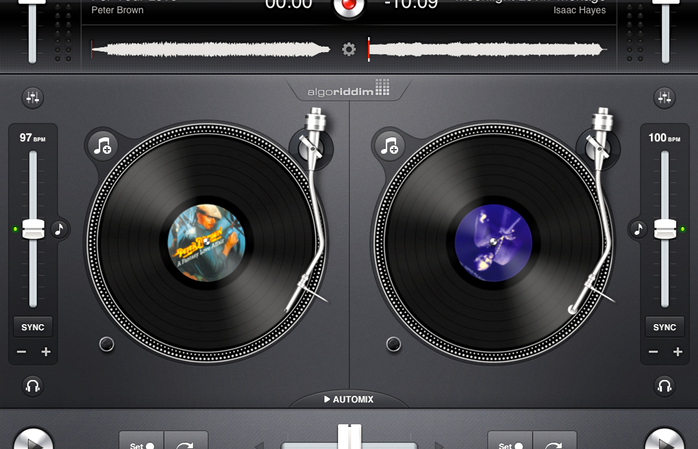Toggle headphone cue for the left deck
698x449 pixels.
tap(33, 386)
